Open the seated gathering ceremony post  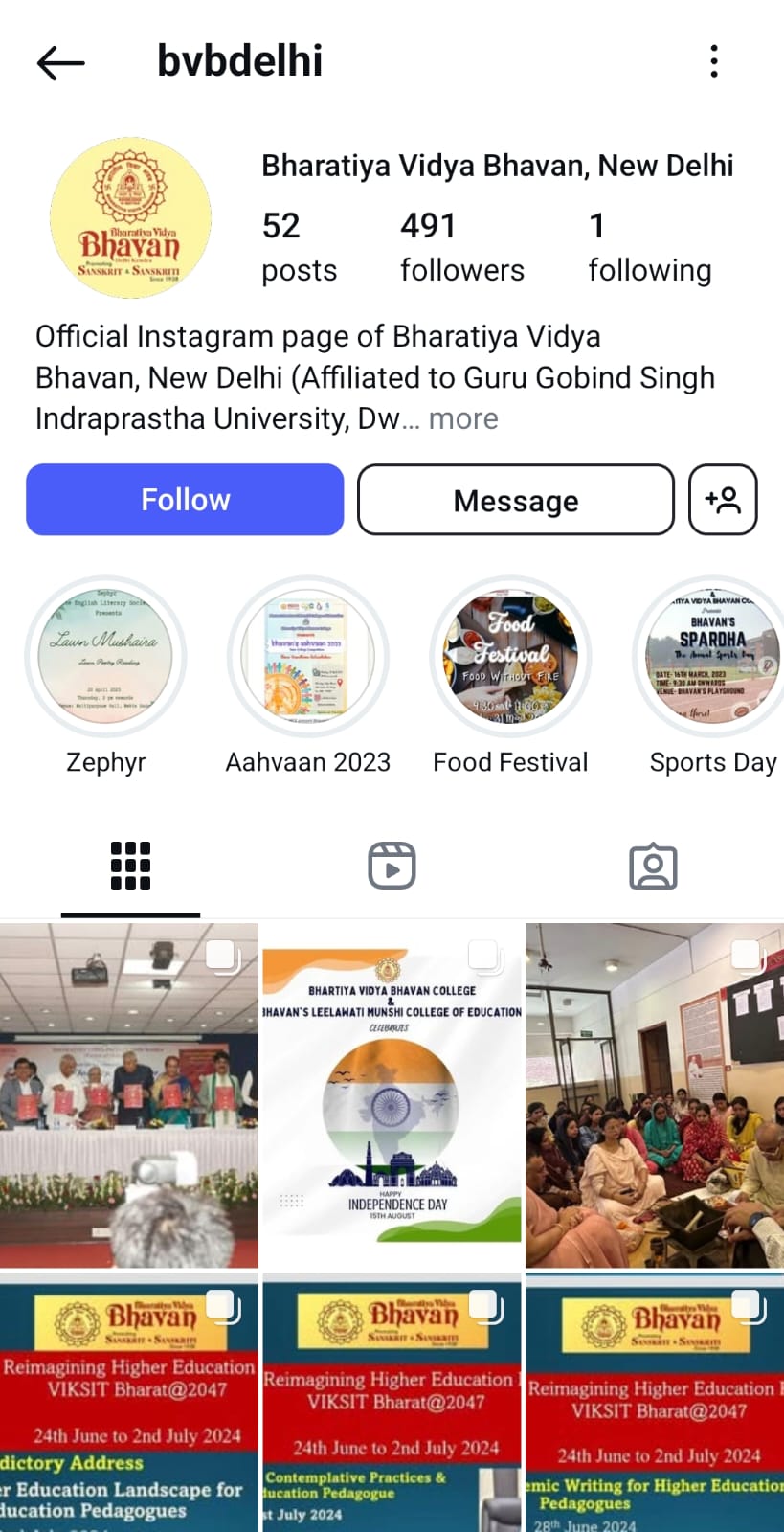[x=655, y=1095]
